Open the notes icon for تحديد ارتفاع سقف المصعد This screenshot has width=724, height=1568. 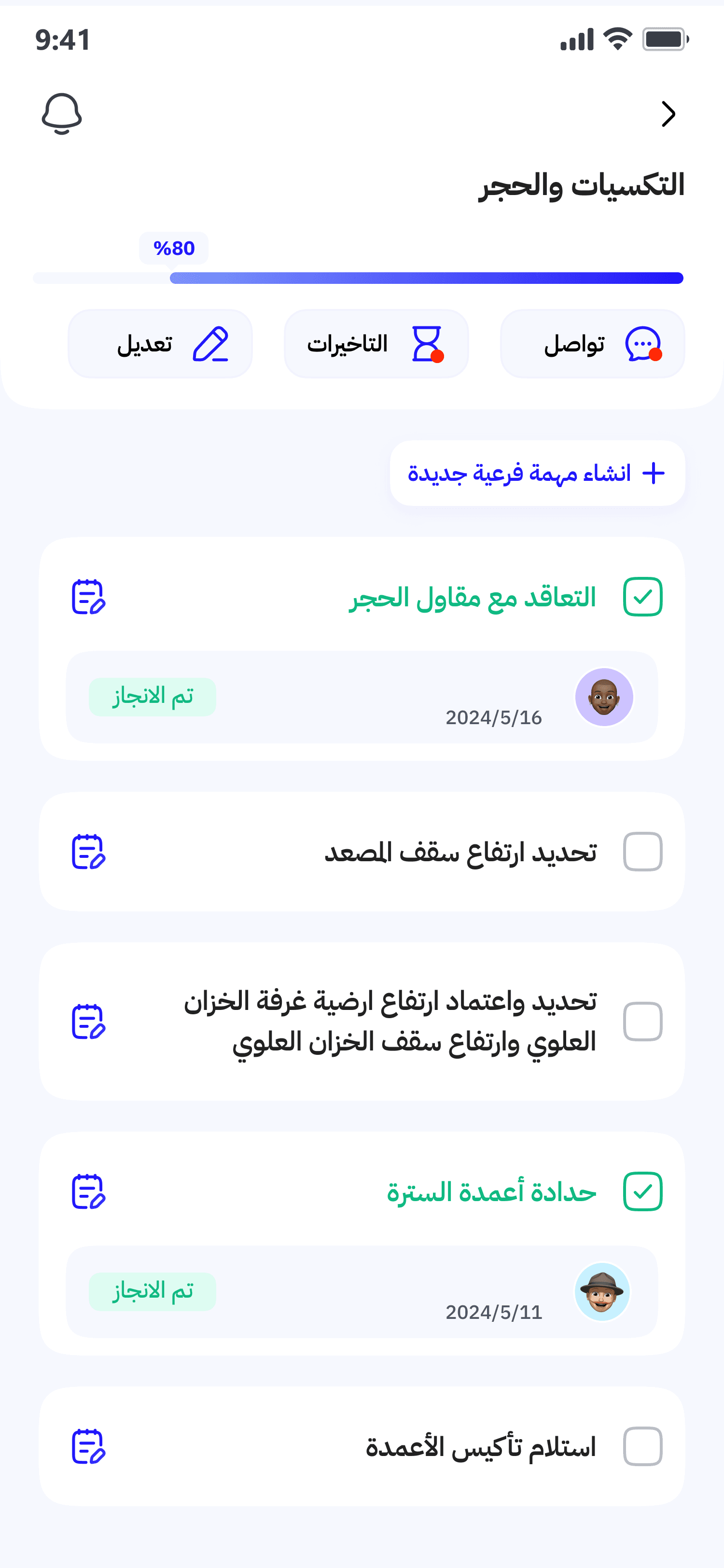click(x=89, y=852)
